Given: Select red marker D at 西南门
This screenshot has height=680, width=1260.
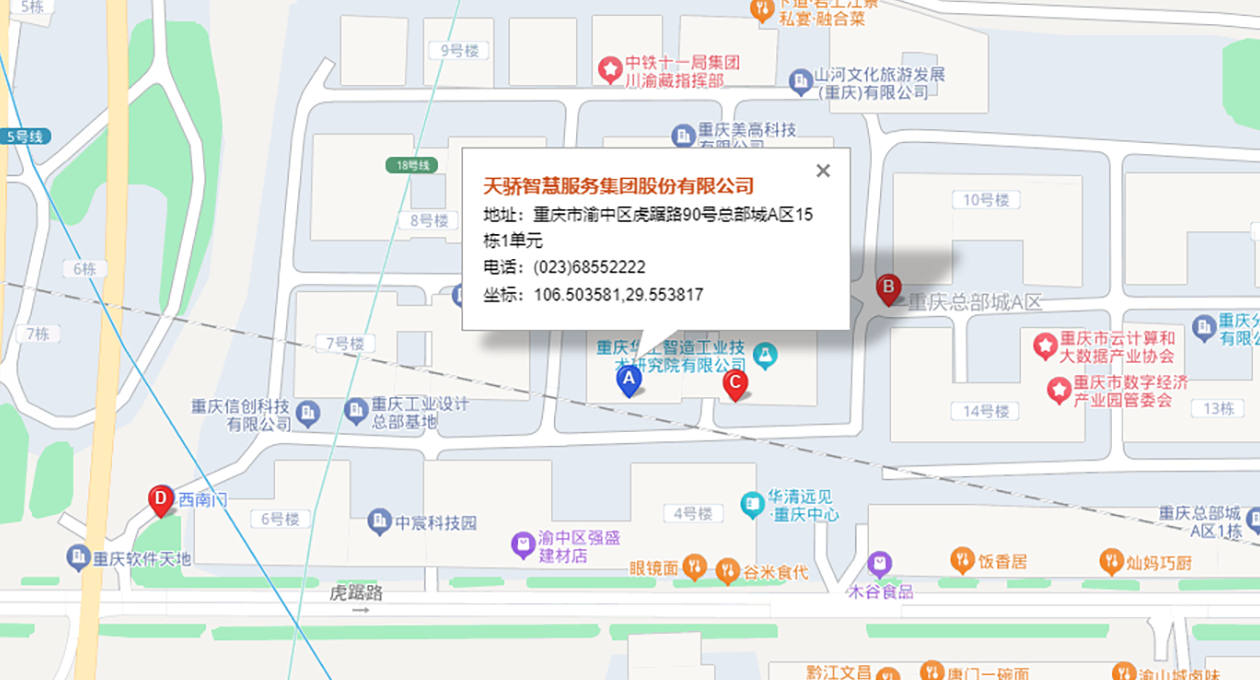Looking at the screenshot, I should point(160,499).
